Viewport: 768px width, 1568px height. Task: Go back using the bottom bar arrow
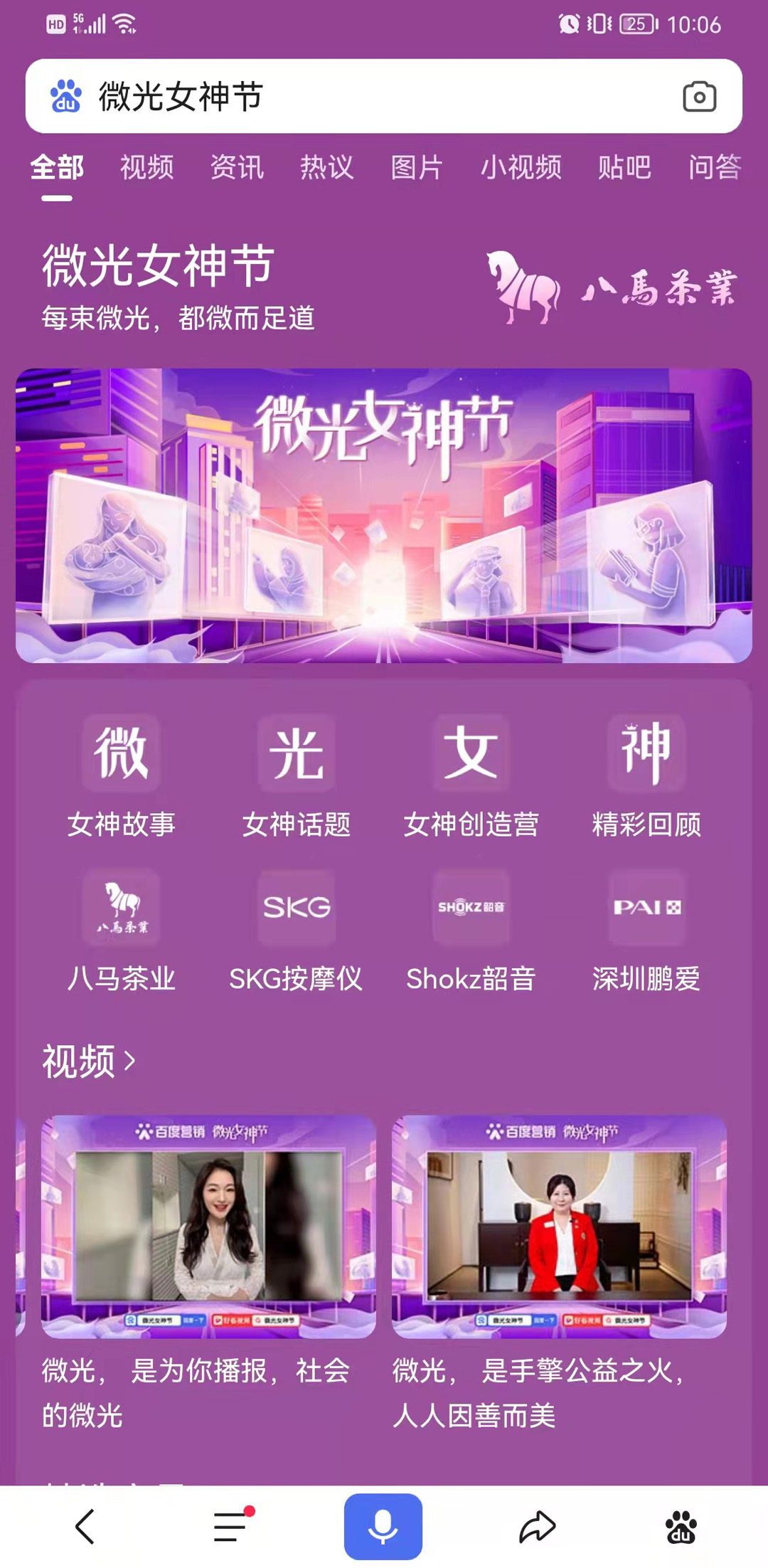coord(85,1527)
